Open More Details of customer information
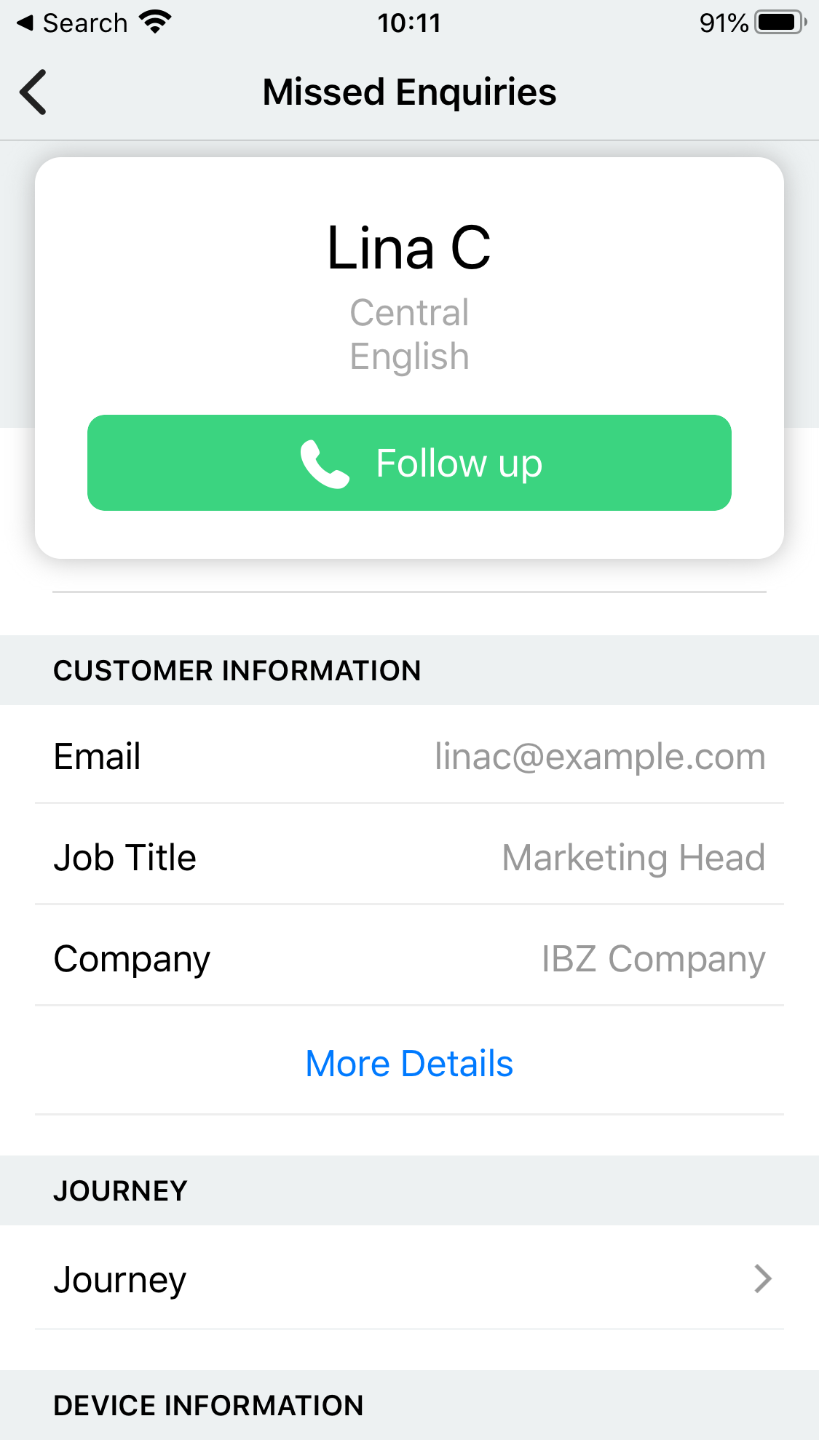This screenshot has height=1456, width=819. click(x=409, y=1063)
